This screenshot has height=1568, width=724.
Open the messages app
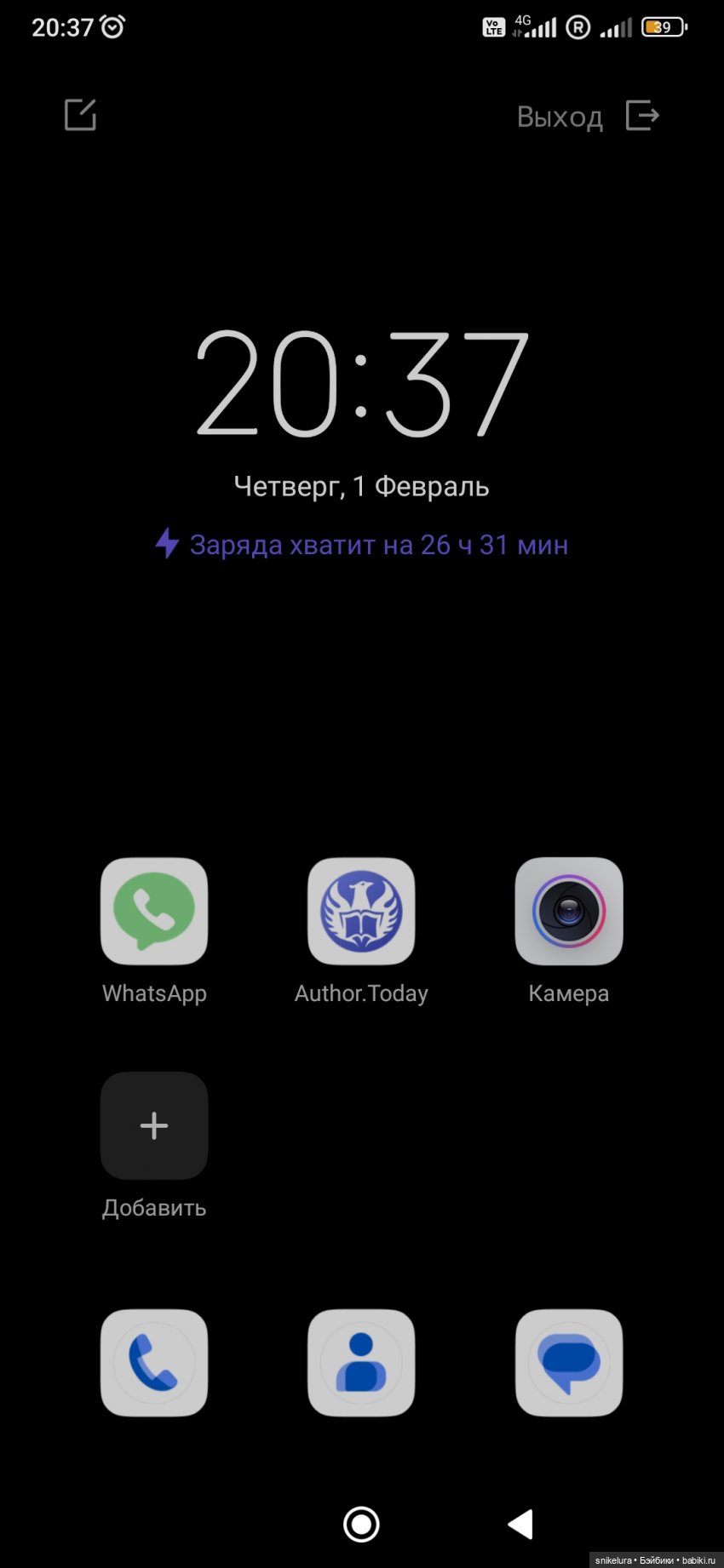(569, 1362)
